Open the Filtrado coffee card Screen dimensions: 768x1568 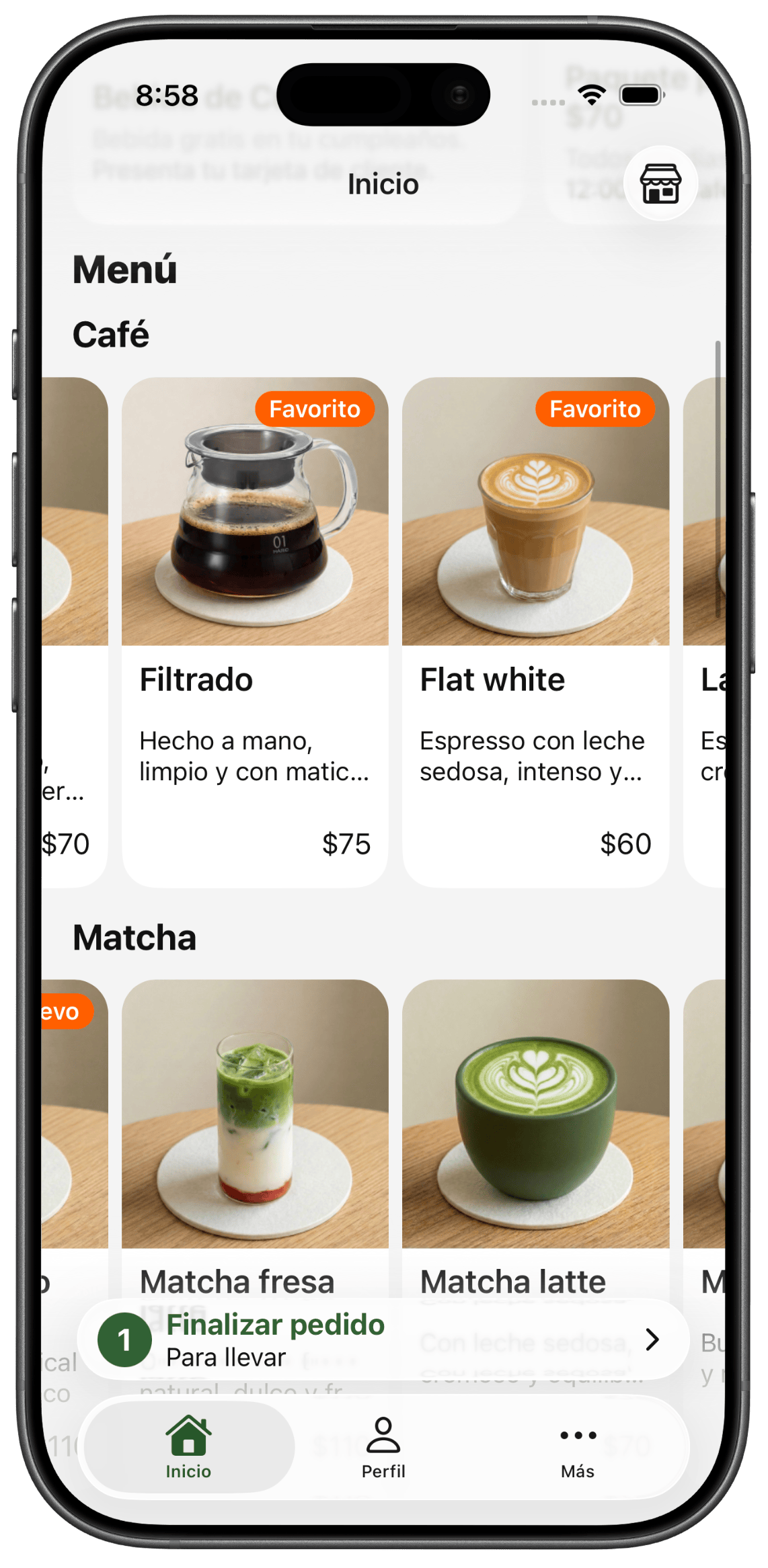click(x=255, y=631)
